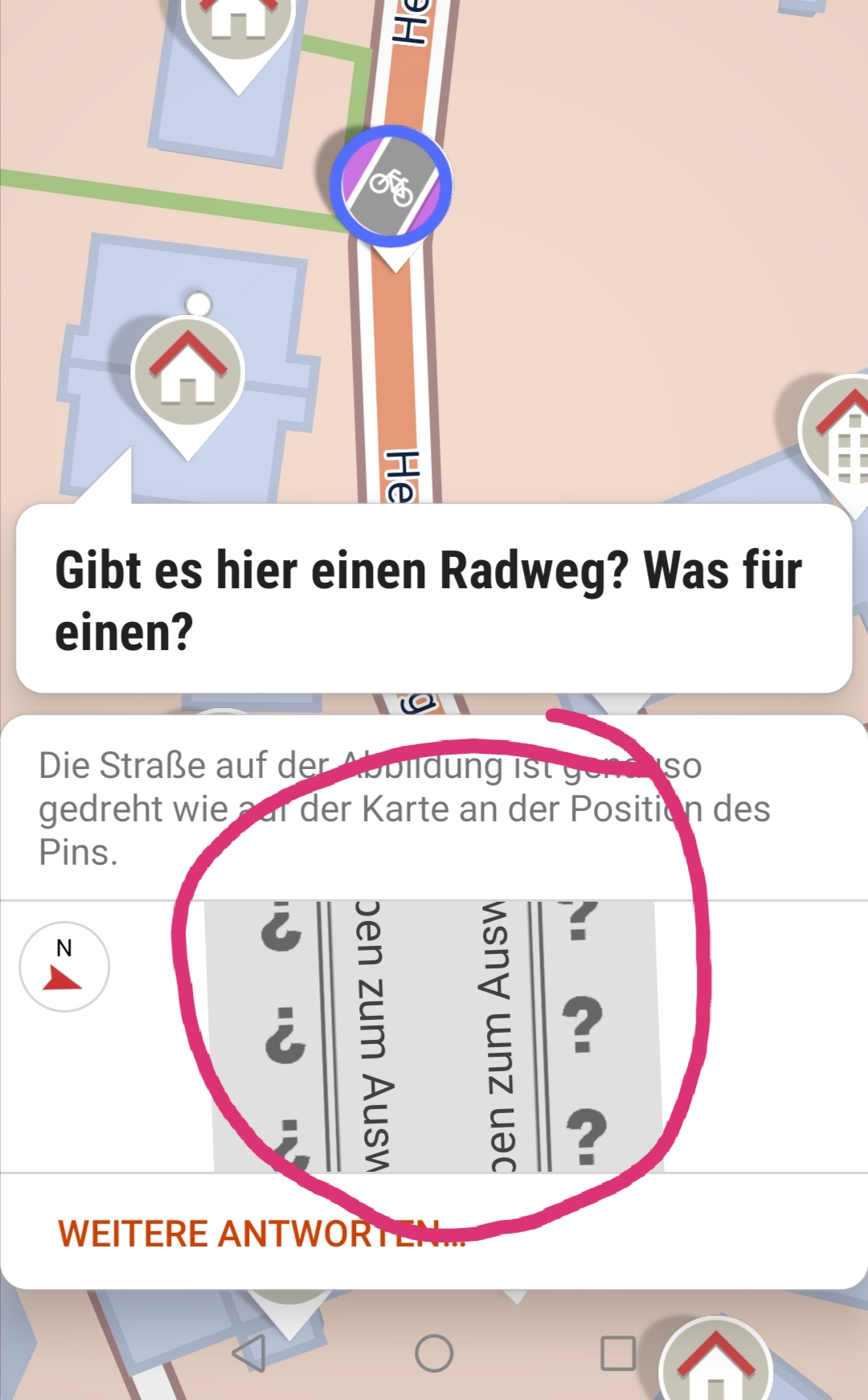The width and height of the screenshot is (868, 1400).
Task: Open recent apps overview
Action: (x=618, y=1353)
